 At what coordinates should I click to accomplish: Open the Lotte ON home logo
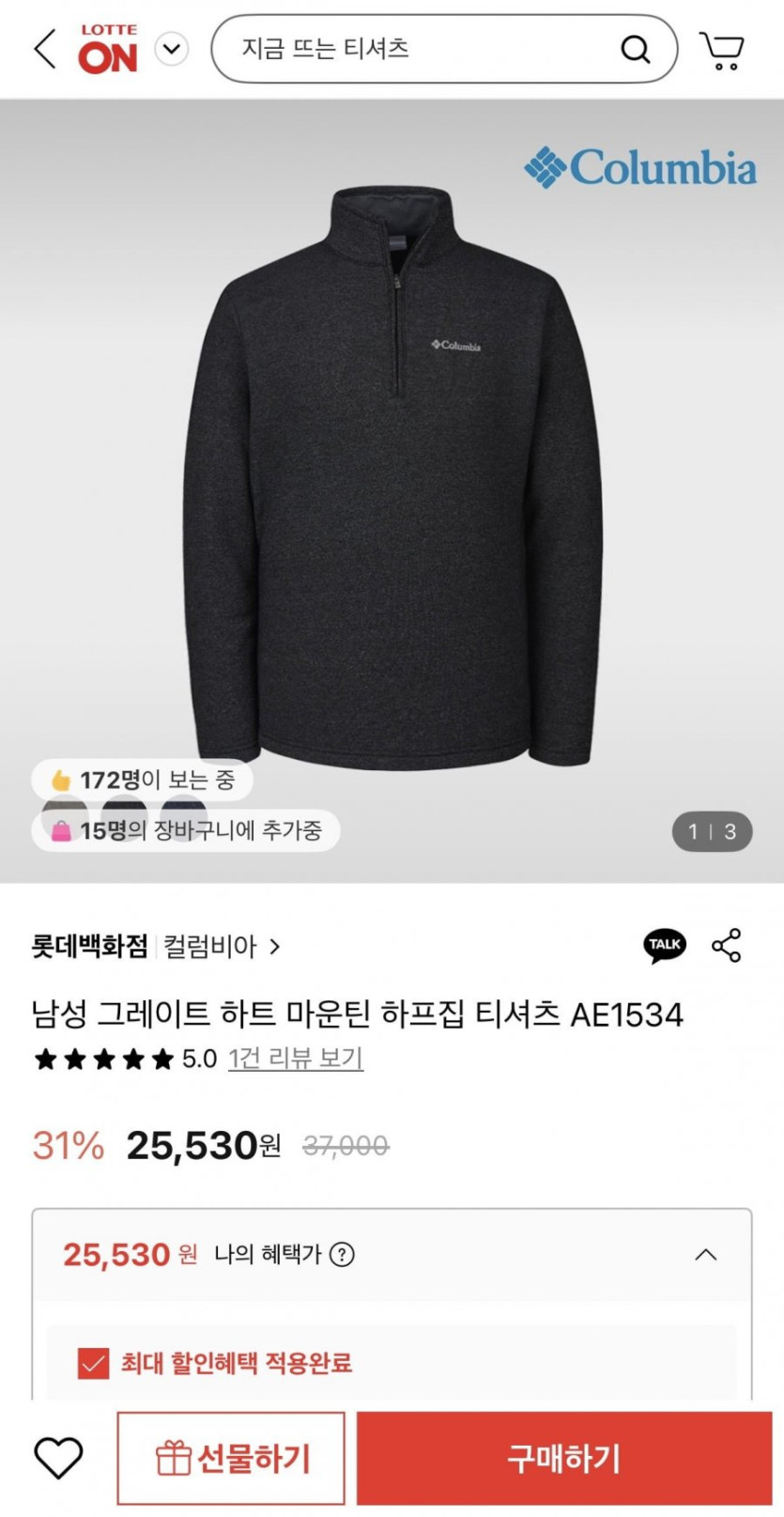(x=108, y=49)
